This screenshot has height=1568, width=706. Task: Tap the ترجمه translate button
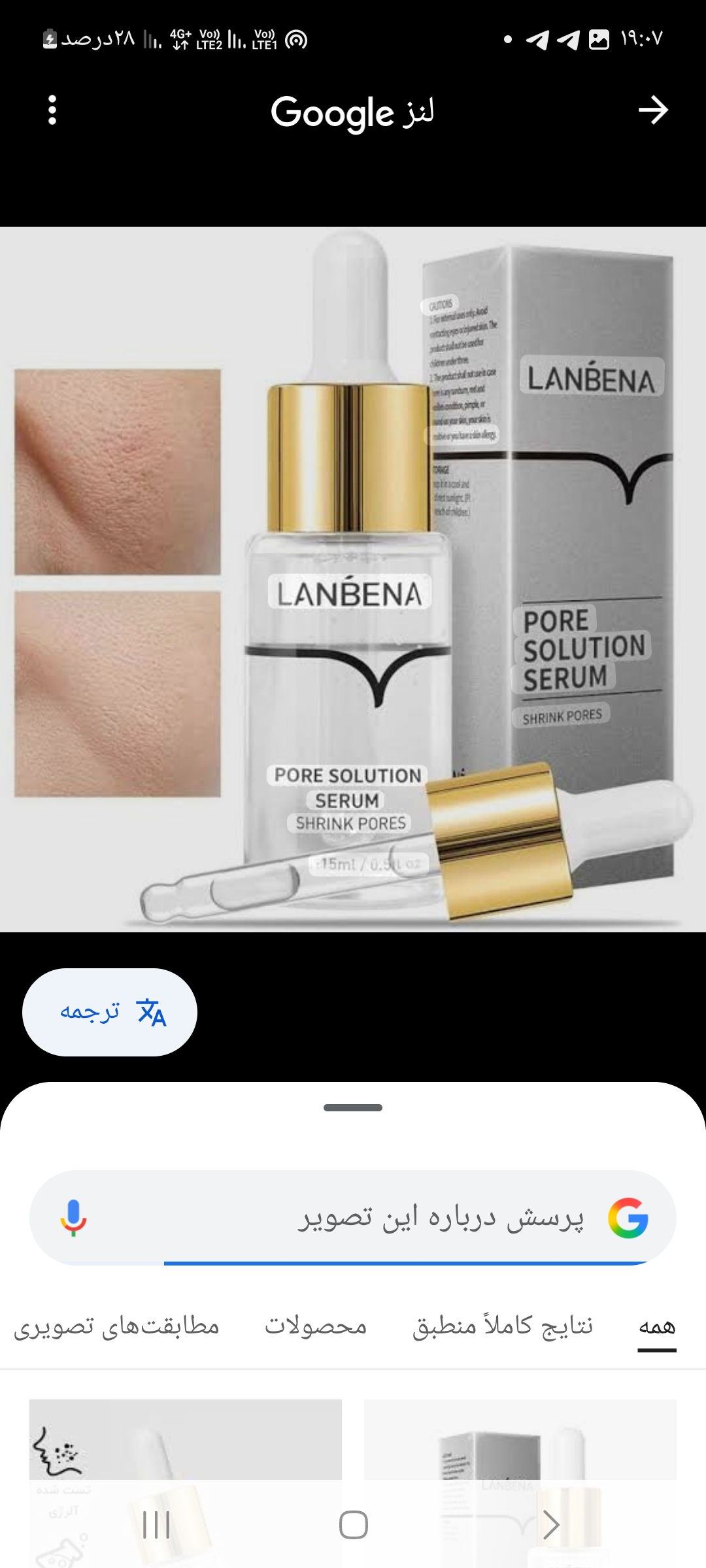[110, 1012]
